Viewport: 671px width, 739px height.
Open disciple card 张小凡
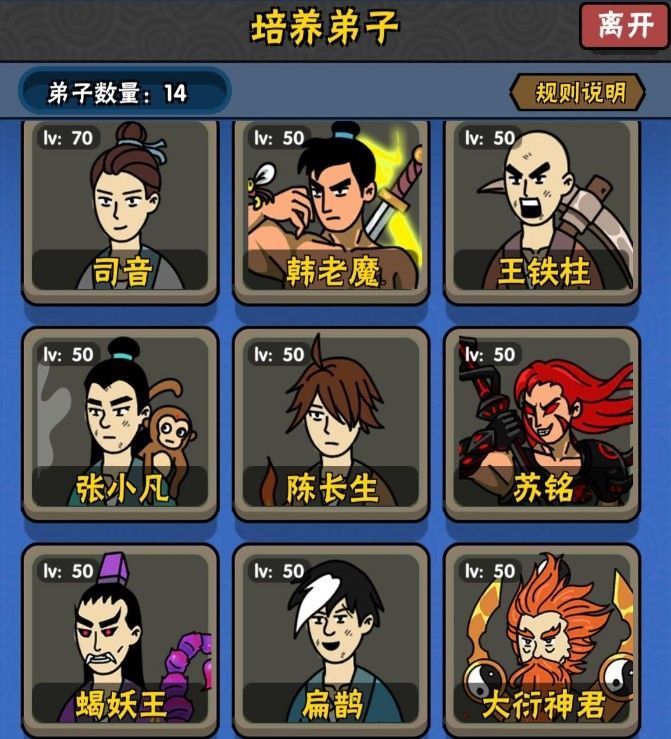120,425
